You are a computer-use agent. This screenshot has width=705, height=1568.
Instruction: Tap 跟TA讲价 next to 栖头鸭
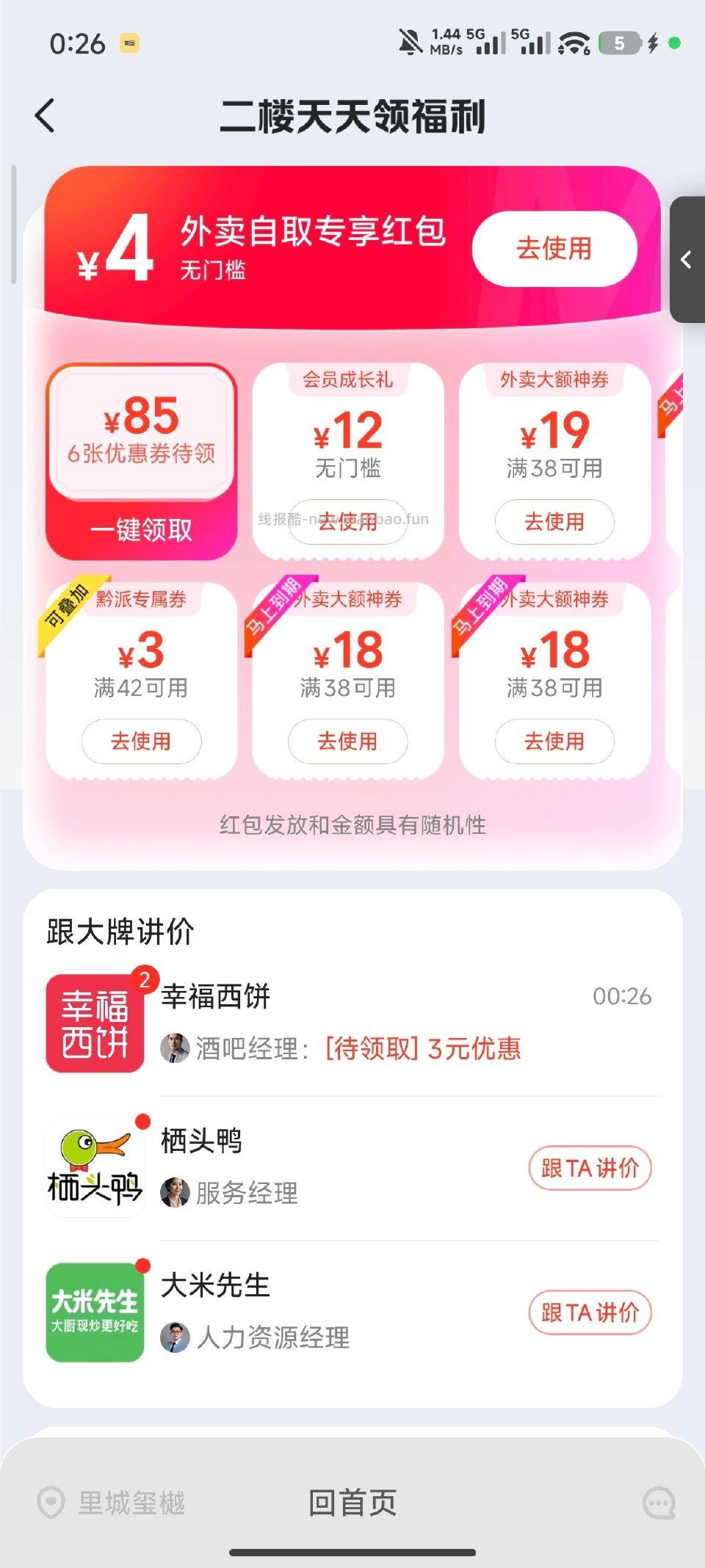click(590, 1168)
